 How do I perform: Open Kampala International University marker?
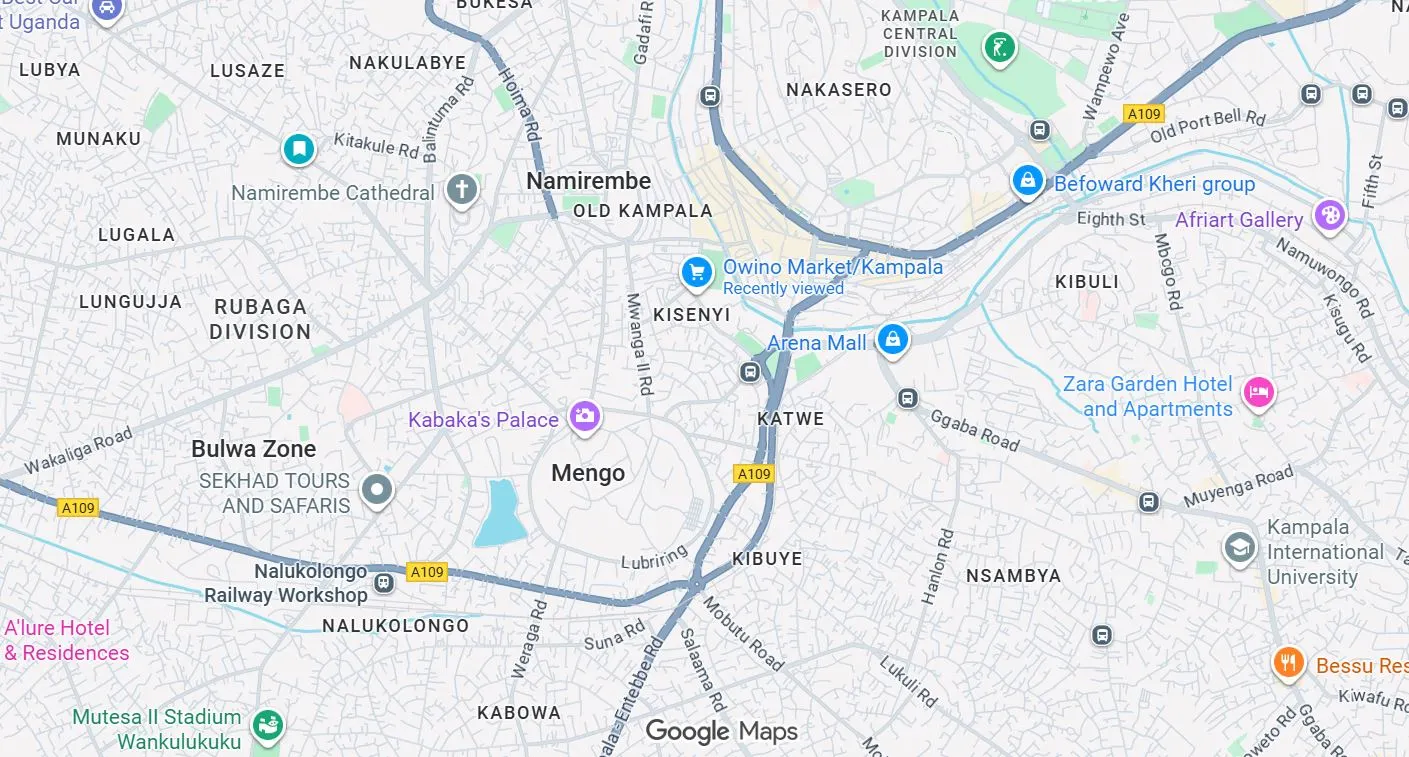tap(1239, 547)
